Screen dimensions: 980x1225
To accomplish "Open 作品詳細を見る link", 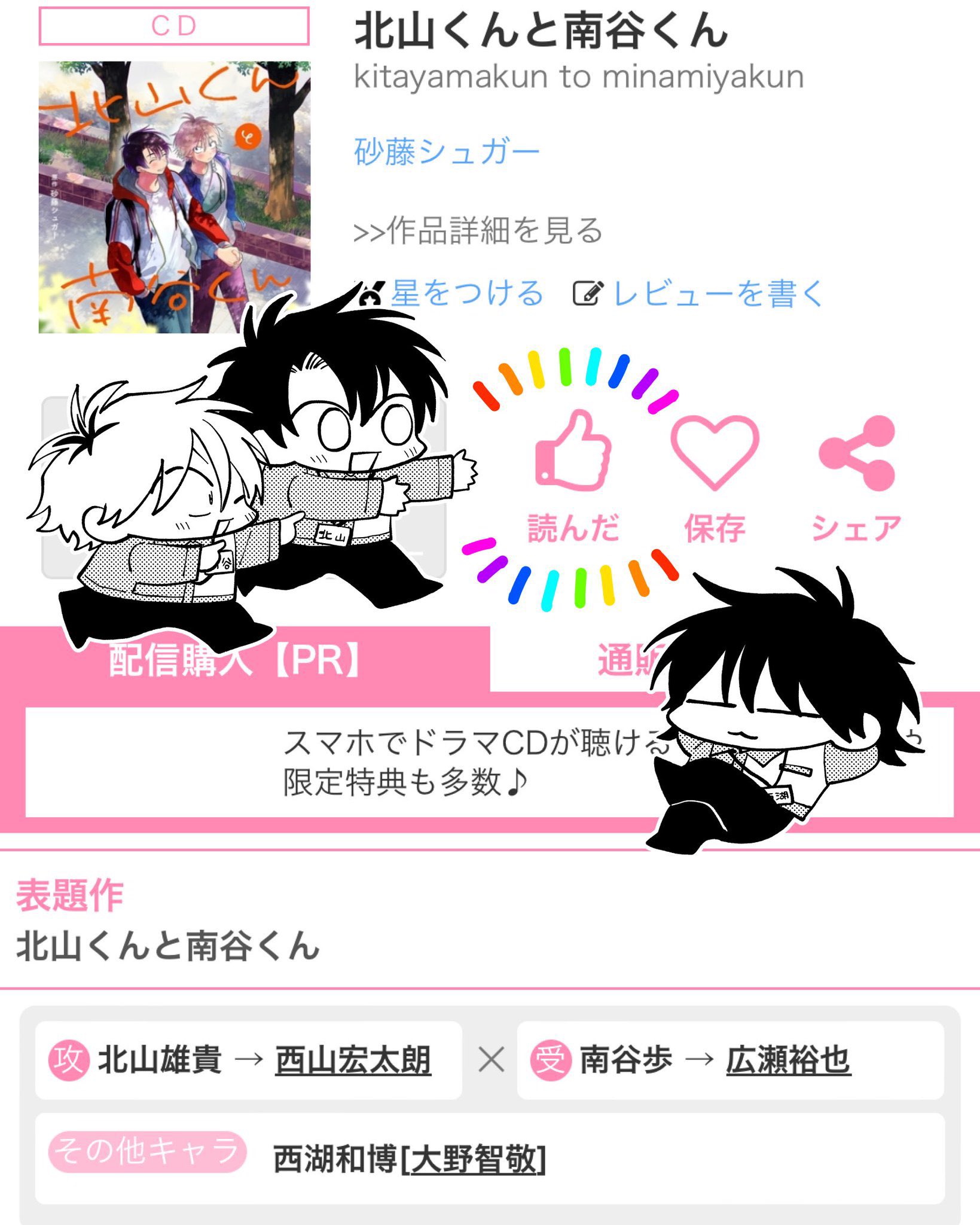I will 478,231.
